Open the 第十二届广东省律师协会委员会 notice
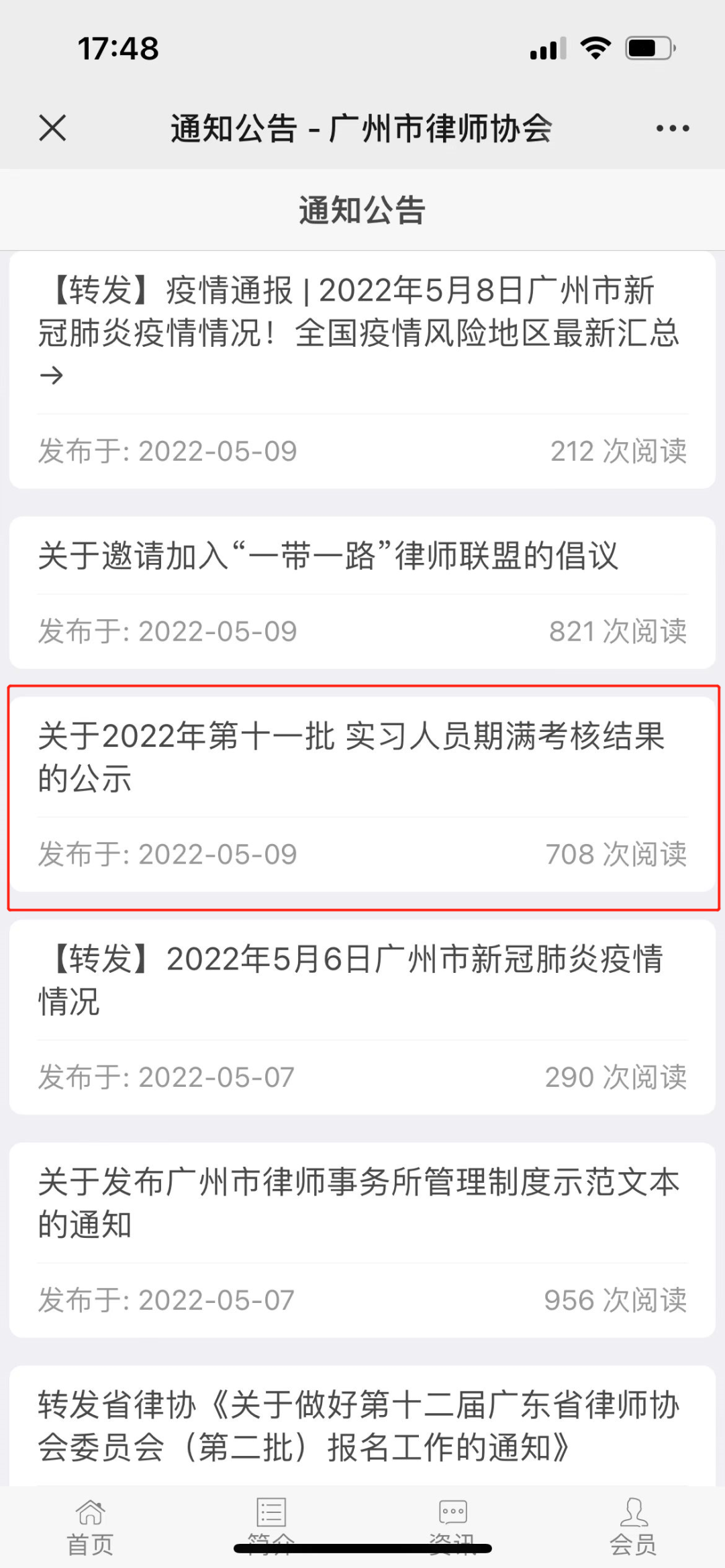 coord(362,1425)
